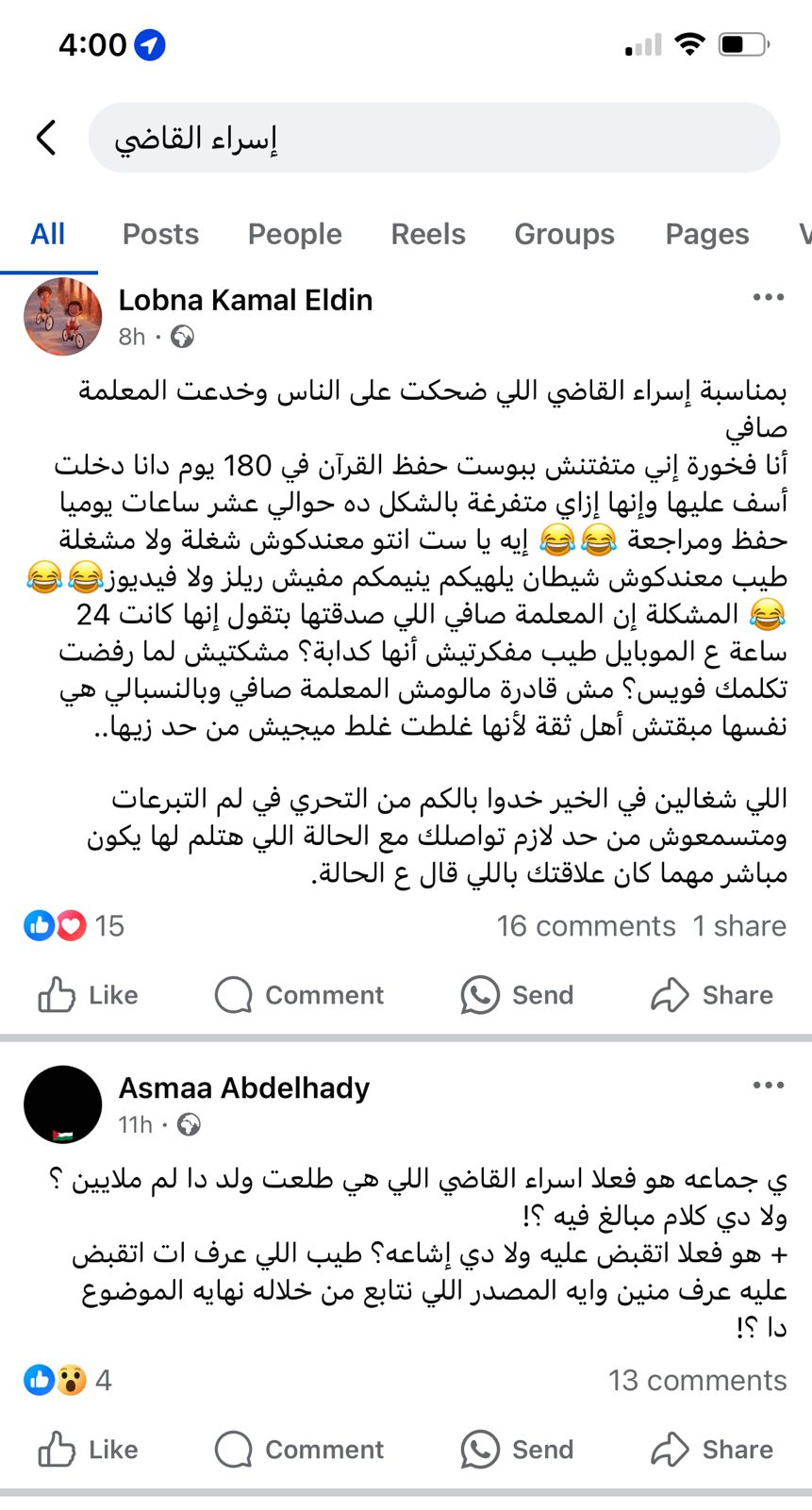
Task: Select the Groups tab
Action: point(564,234)
